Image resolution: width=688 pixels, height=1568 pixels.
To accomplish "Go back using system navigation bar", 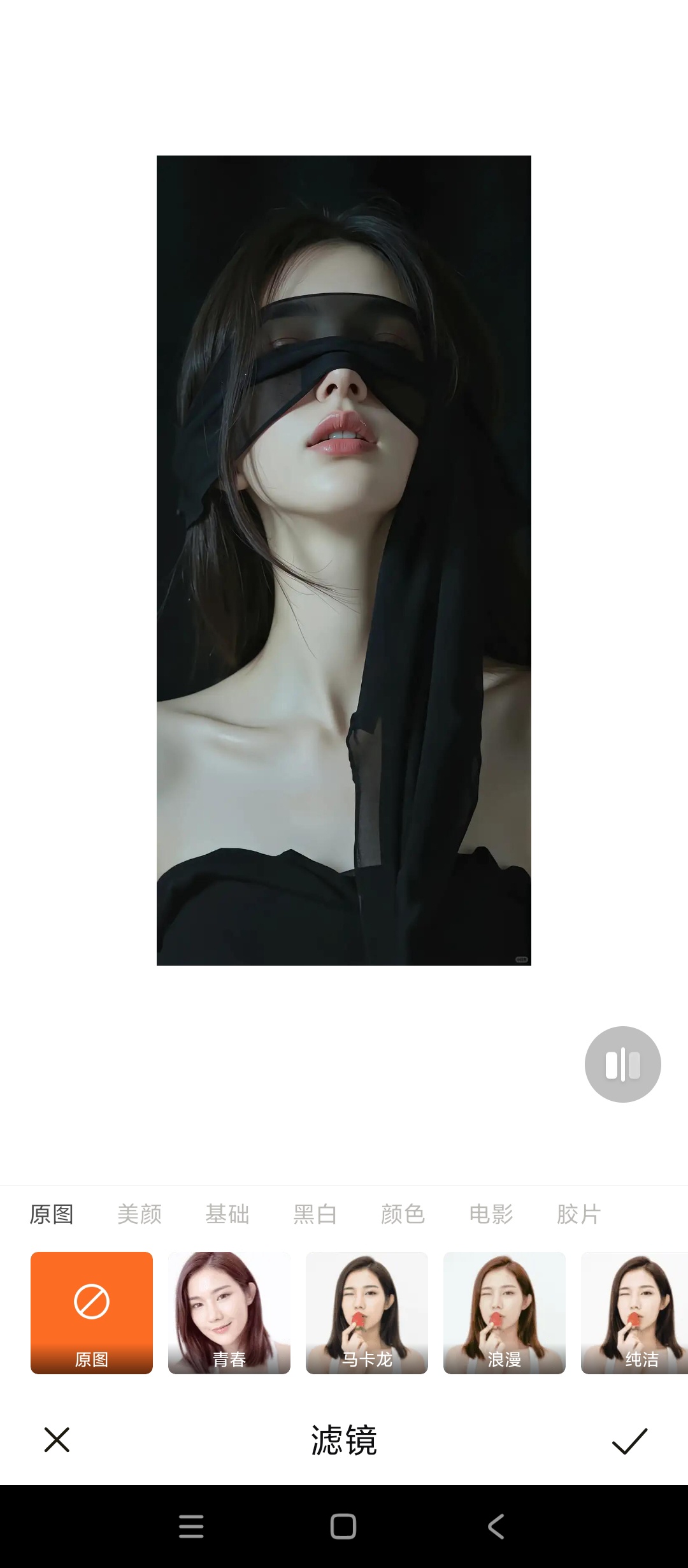I will click(x=496, y=1527).
